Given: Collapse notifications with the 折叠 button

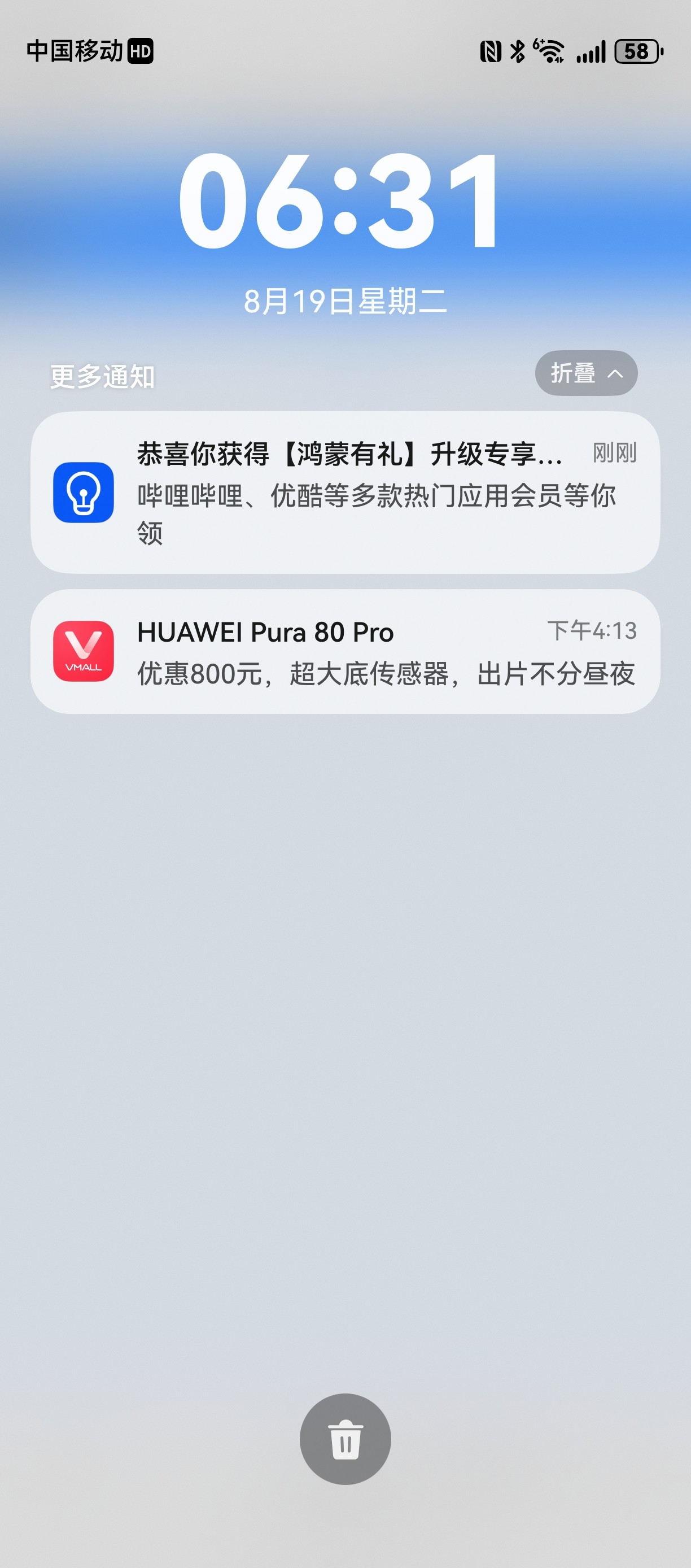Looking at the screenshot, I should (586, 373).
